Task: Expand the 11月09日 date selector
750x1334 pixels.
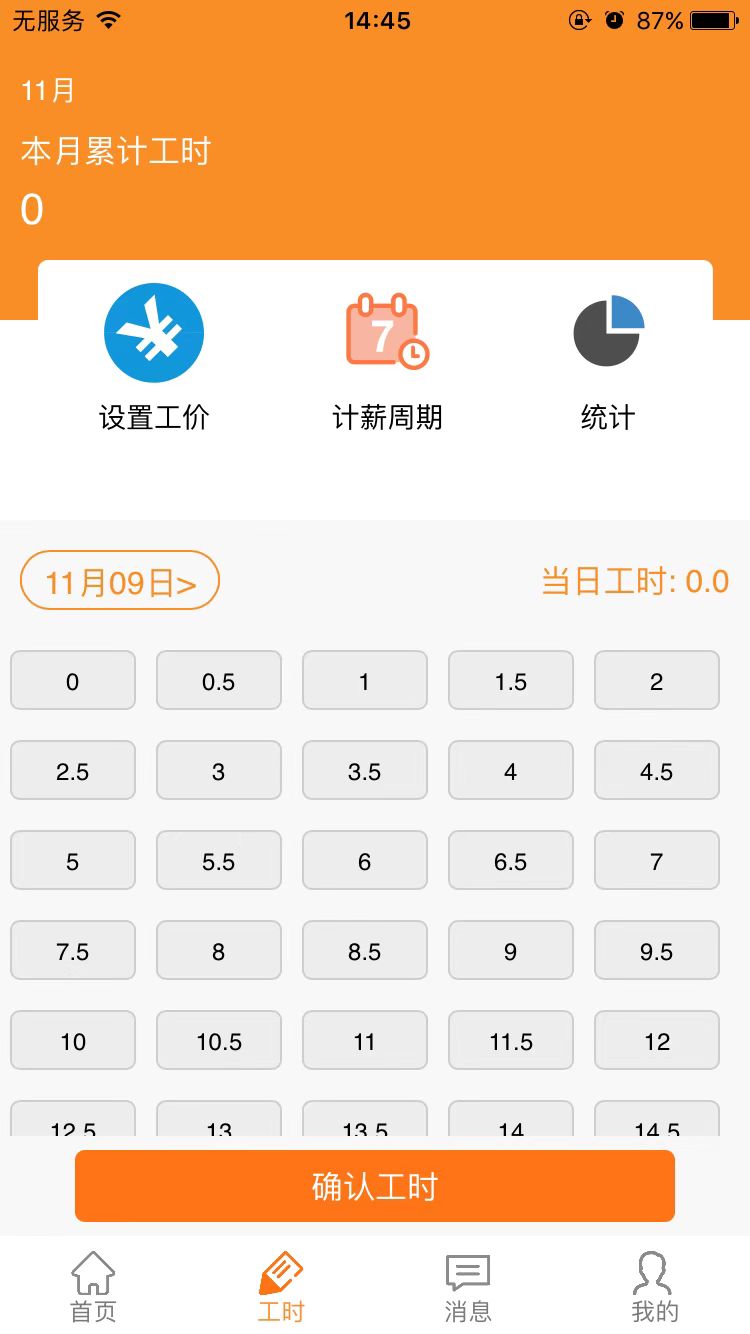Action: tap(119, 580)
